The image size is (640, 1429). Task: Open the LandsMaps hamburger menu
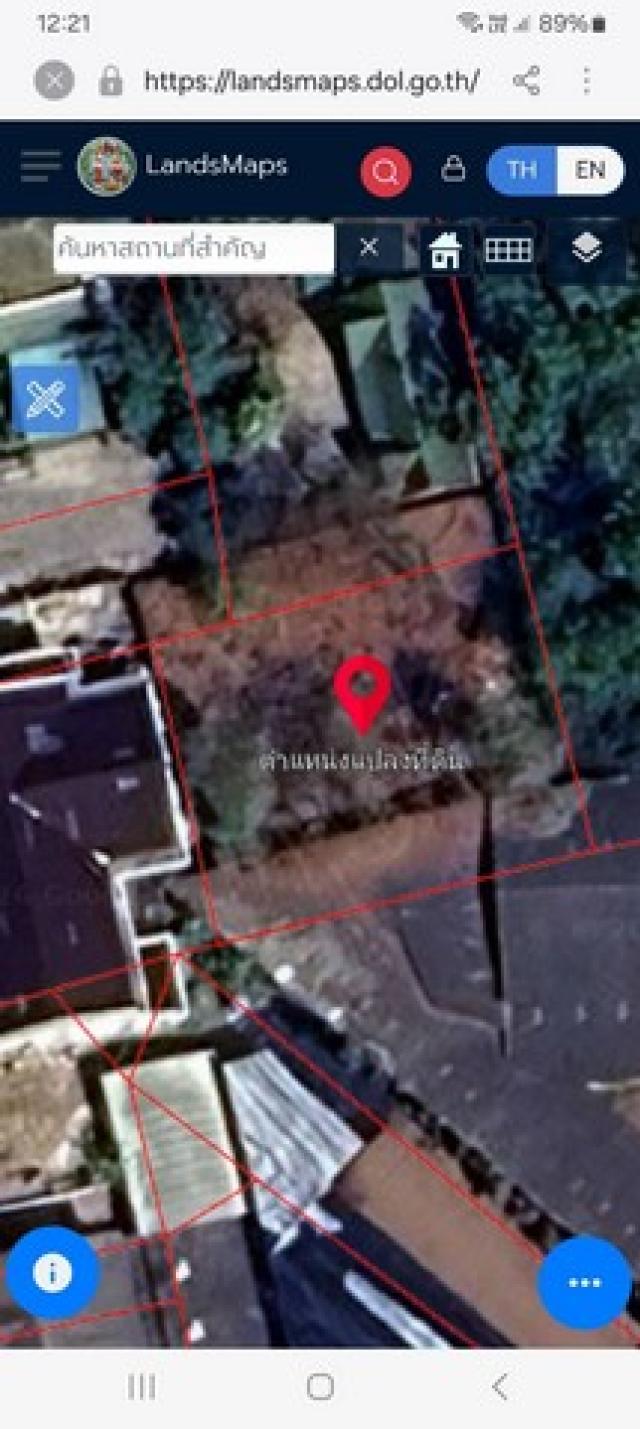click(x=40, y=167)
